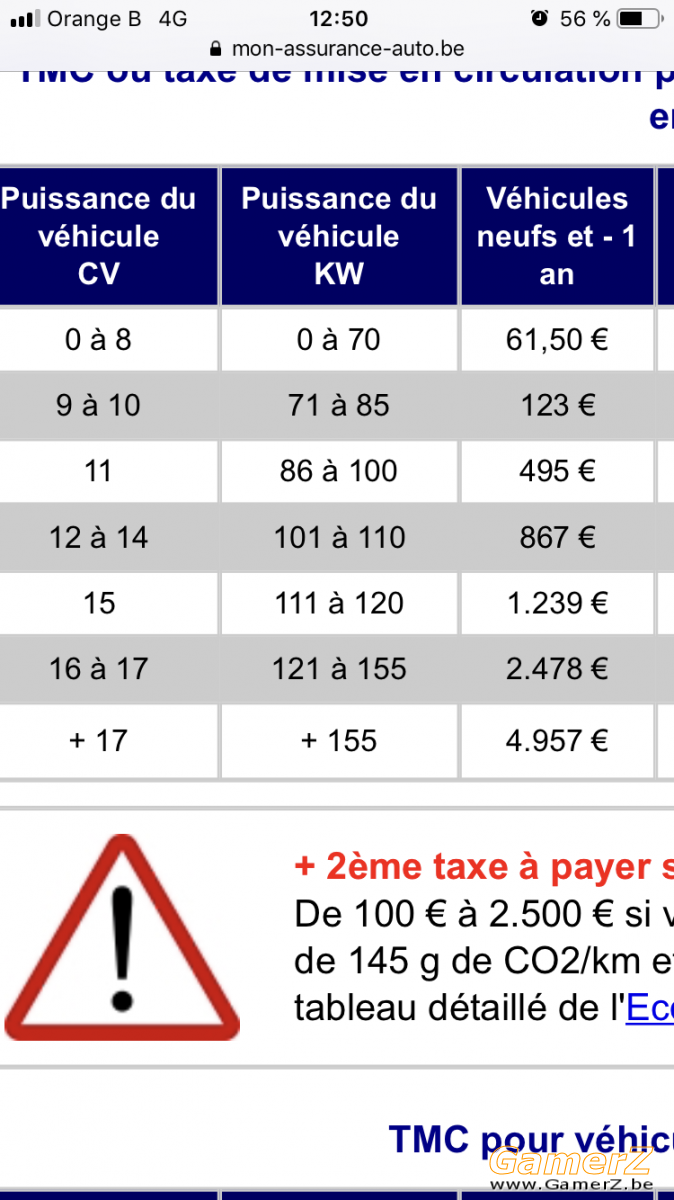This screenshot has height=1200, width=674.
Task: Open the underlined Eco link
Action: pos(650,1007)
